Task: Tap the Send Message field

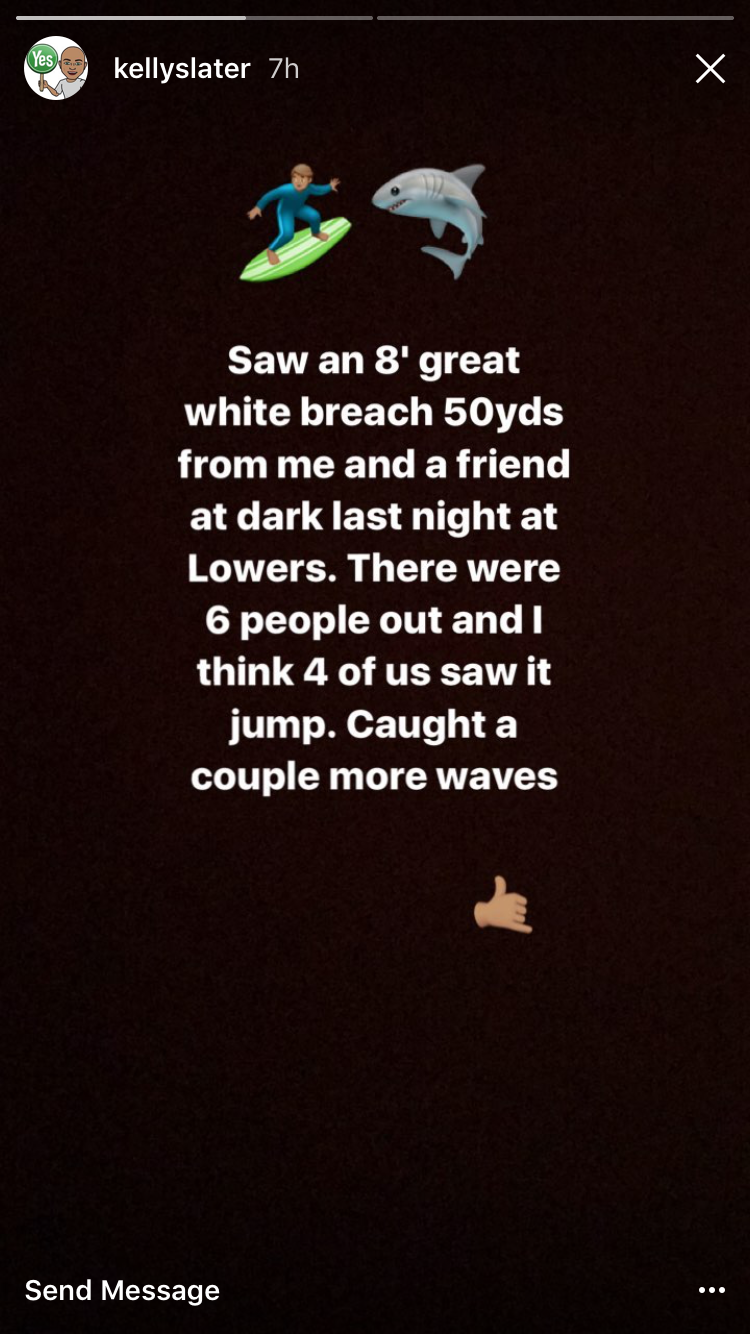Action: coord(122,1290)
